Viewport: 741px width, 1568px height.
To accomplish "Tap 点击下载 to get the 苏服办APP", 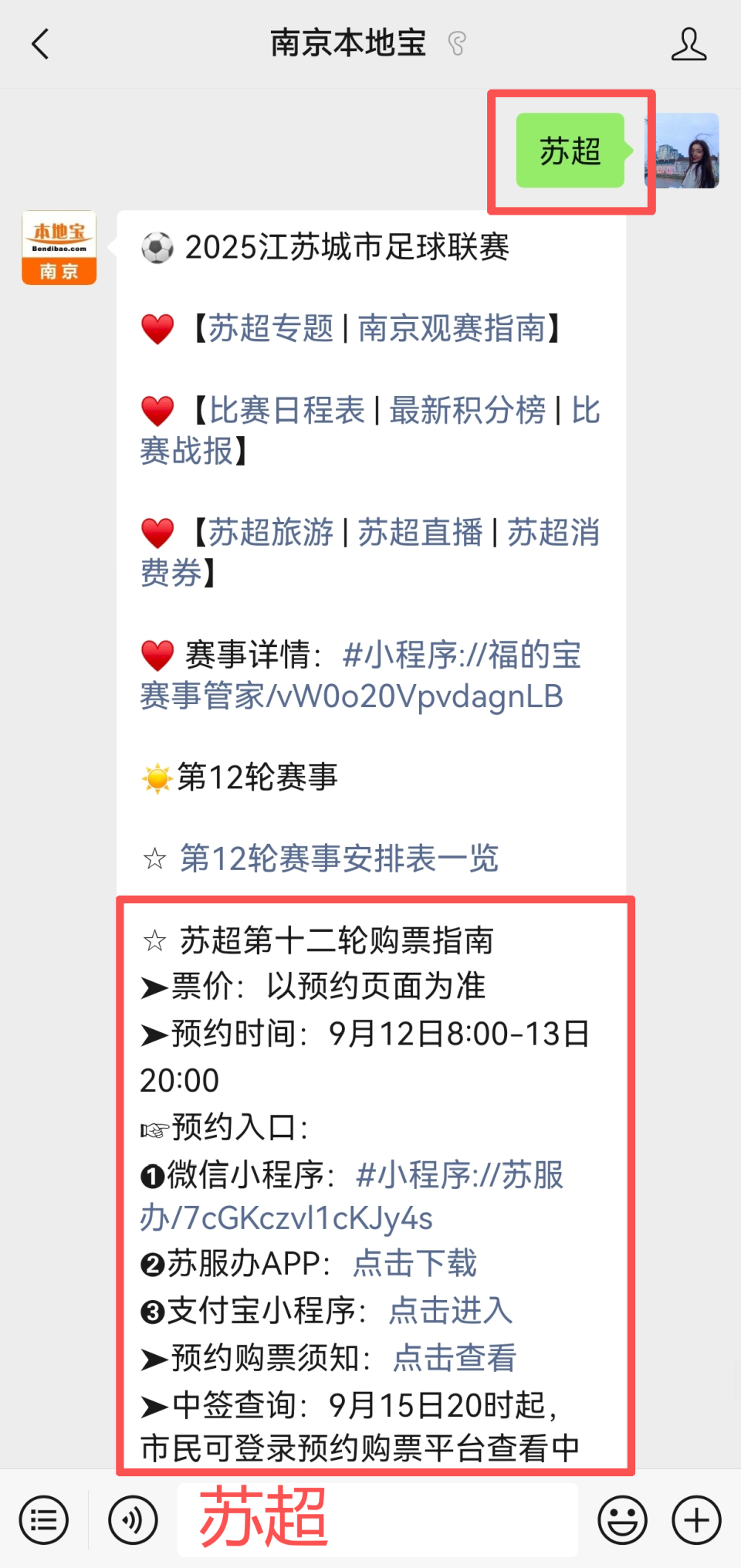I will (414, 1264).
